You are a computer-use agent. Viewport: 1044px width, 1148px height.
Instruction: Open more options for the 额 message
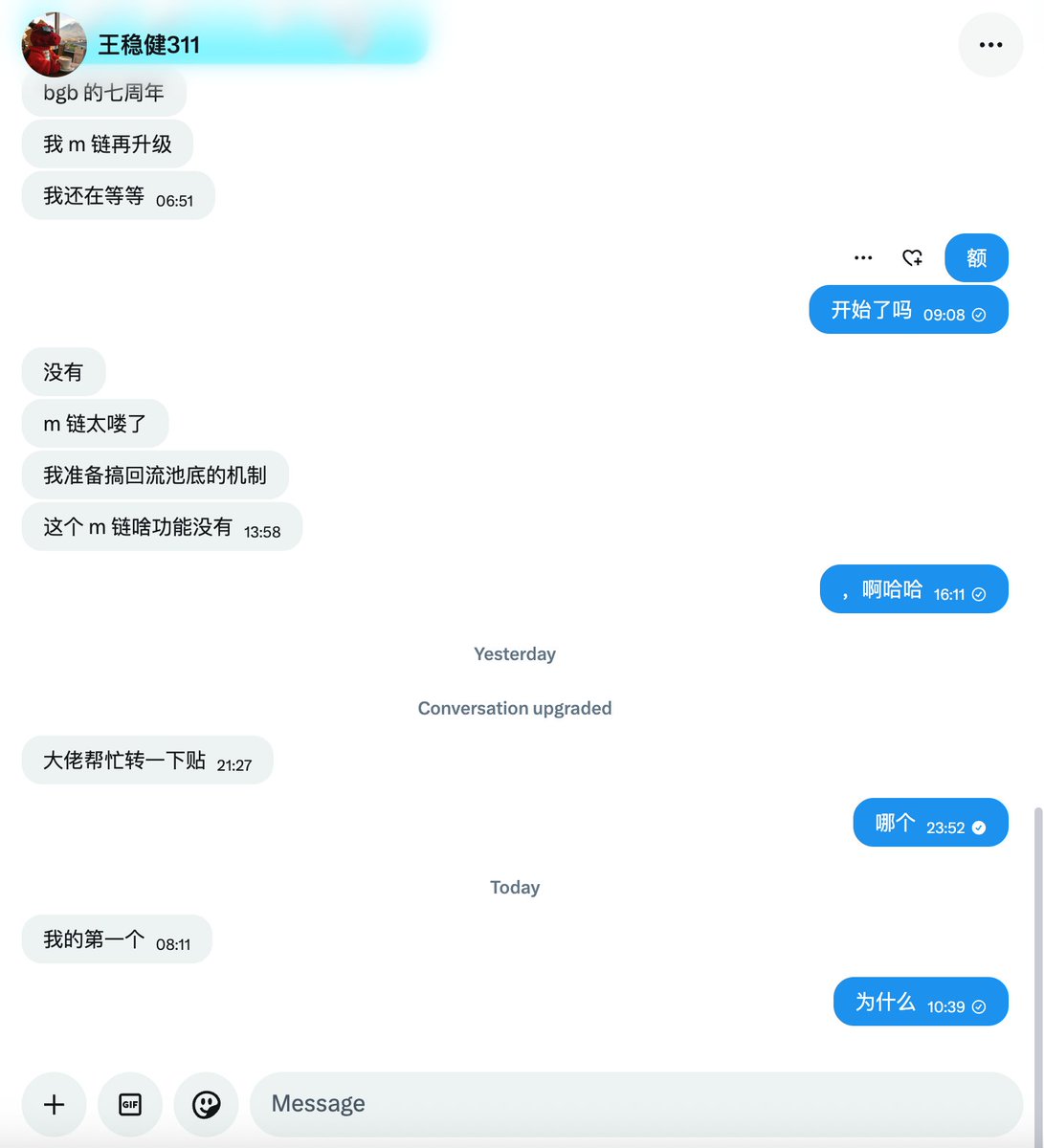click(x=863, y=257)
